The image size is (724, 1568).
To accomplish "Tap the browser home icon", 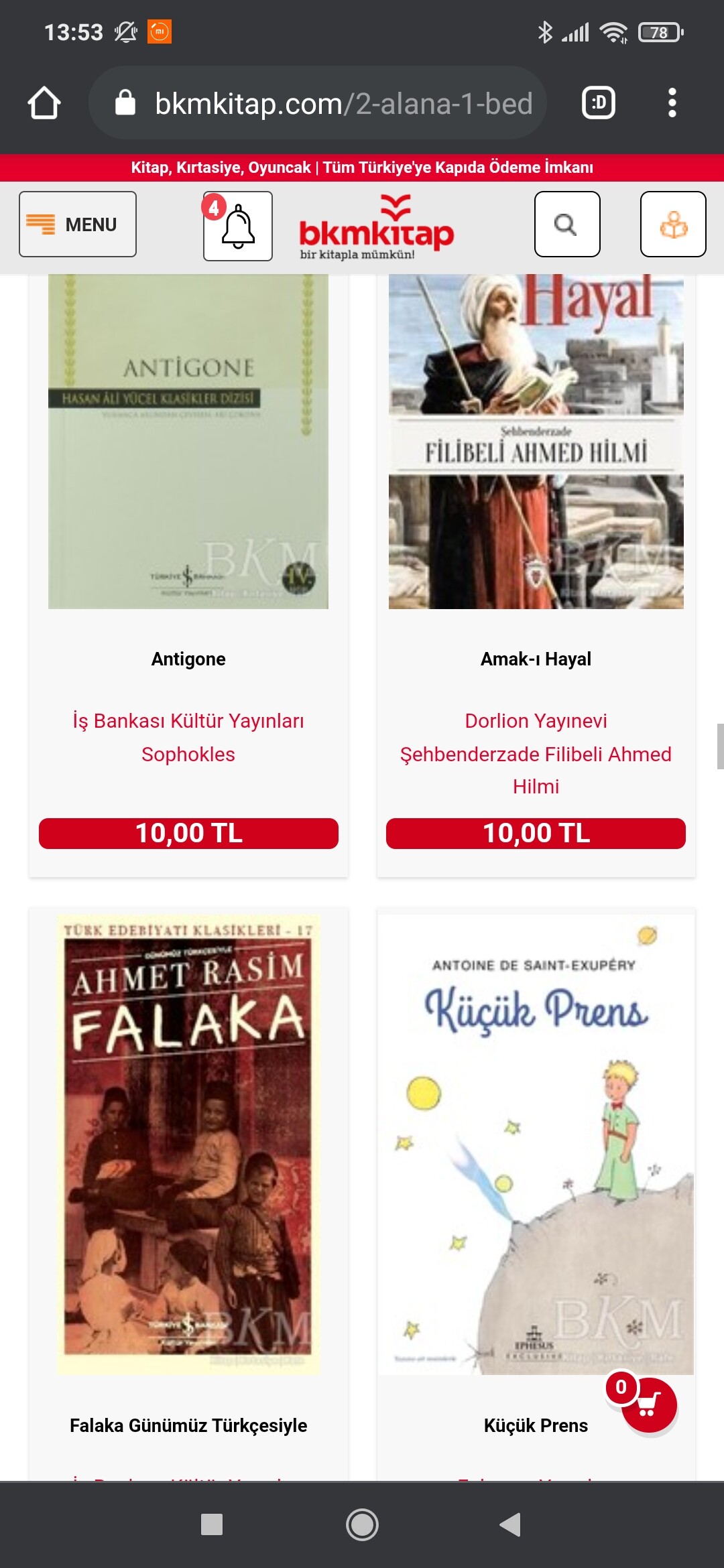I will (44, 103).
